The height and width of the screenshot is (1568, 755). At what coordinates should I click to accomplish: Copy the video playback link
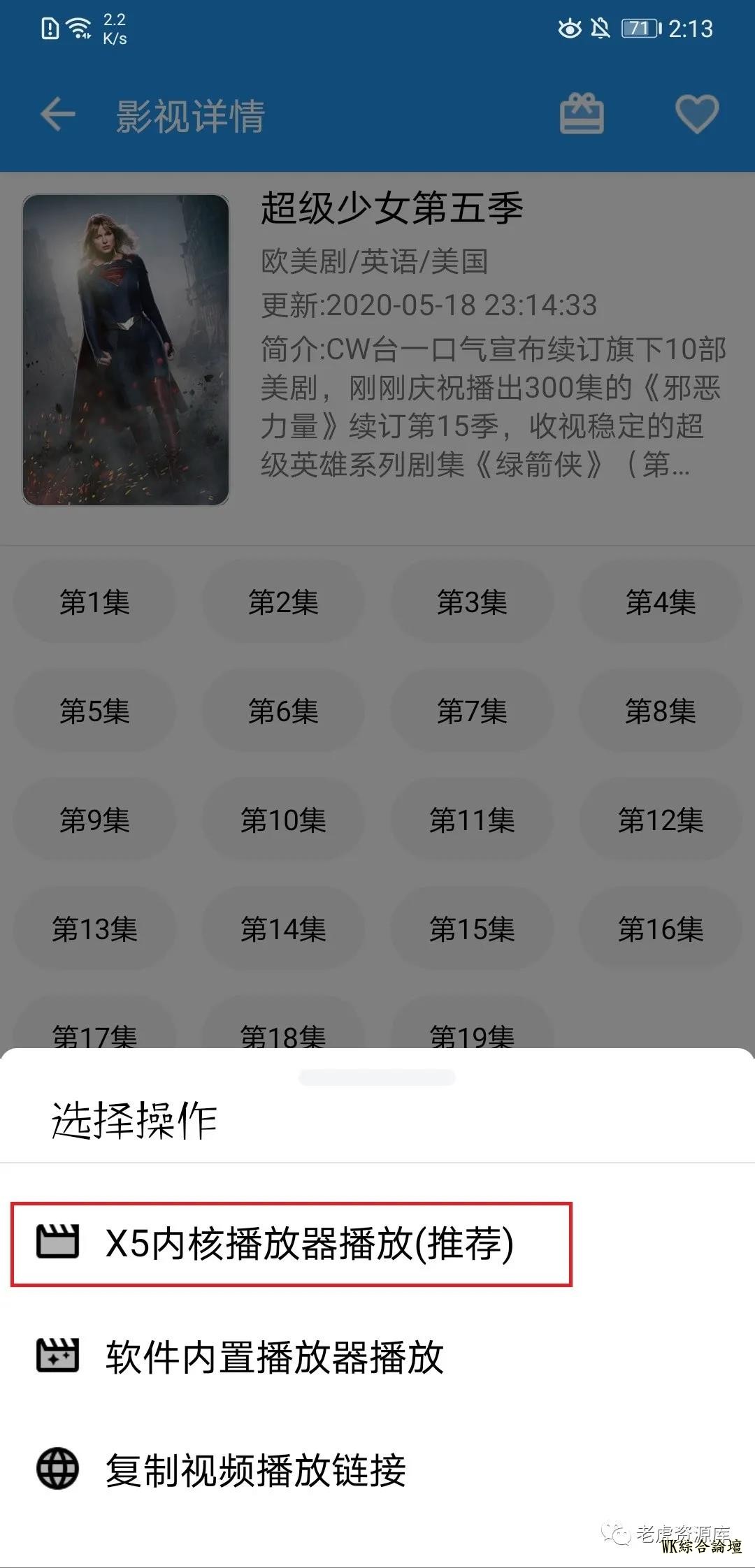point(255,1469)
